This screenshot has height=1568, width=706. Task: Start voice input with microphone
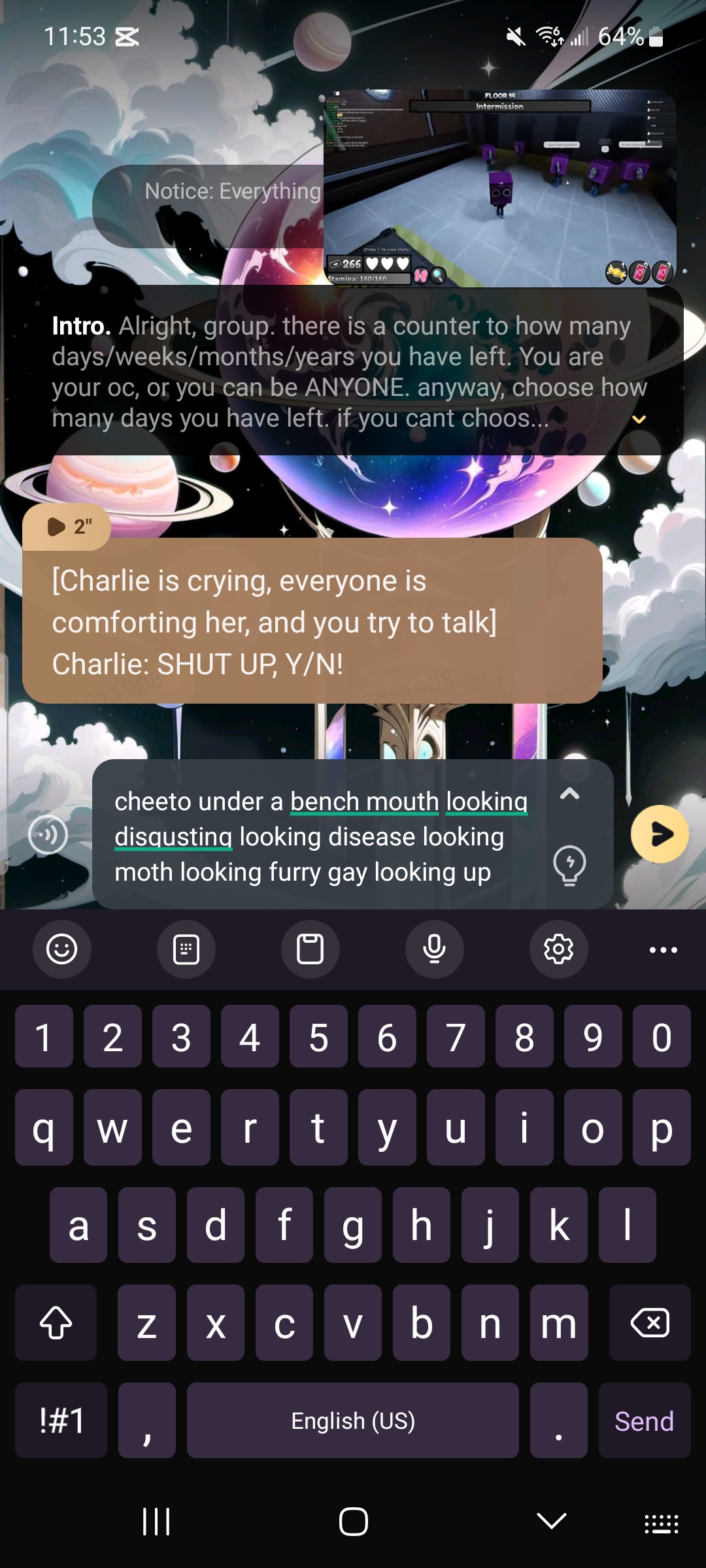click(x=434, y=949)
